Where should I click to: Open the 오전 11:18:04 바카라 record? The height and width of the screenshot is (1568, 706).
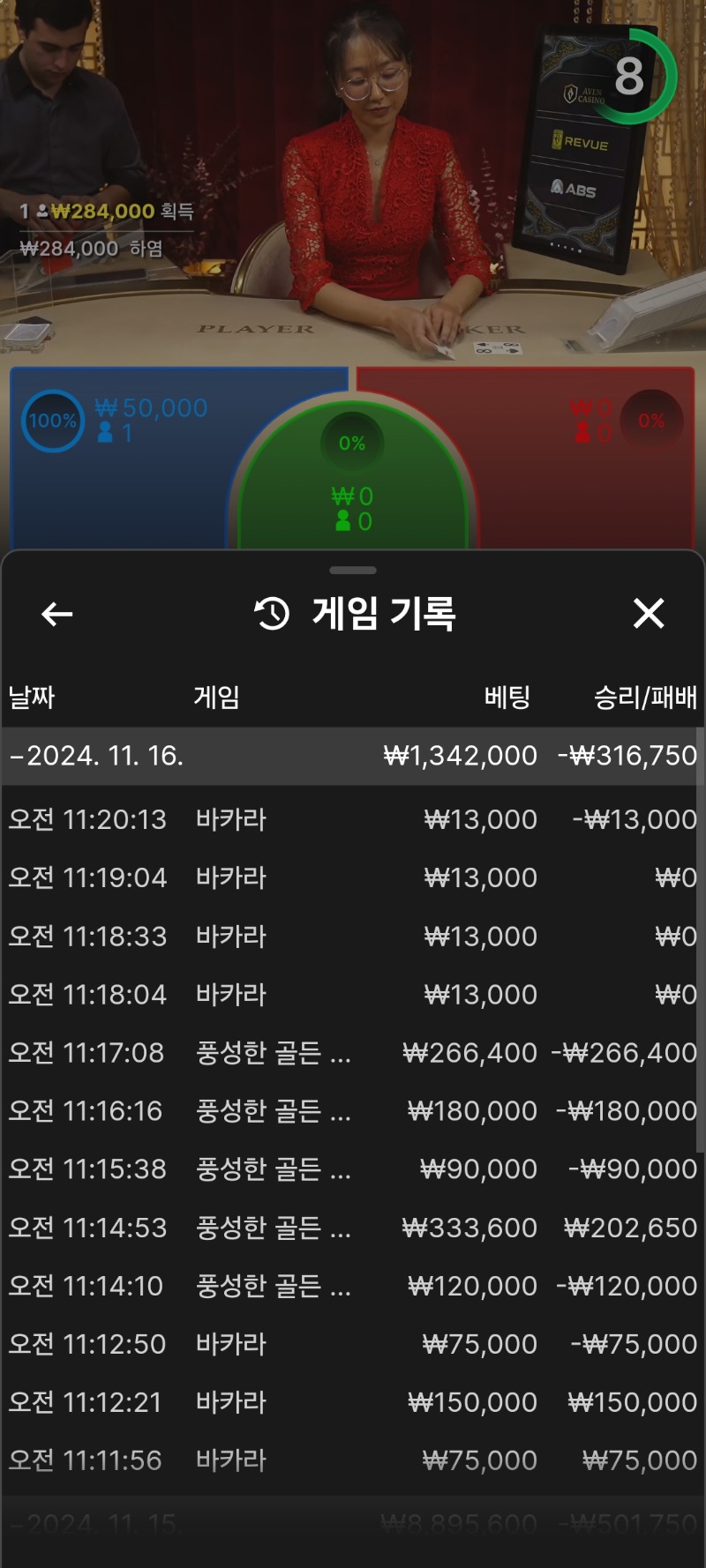(x=351, y=994)
